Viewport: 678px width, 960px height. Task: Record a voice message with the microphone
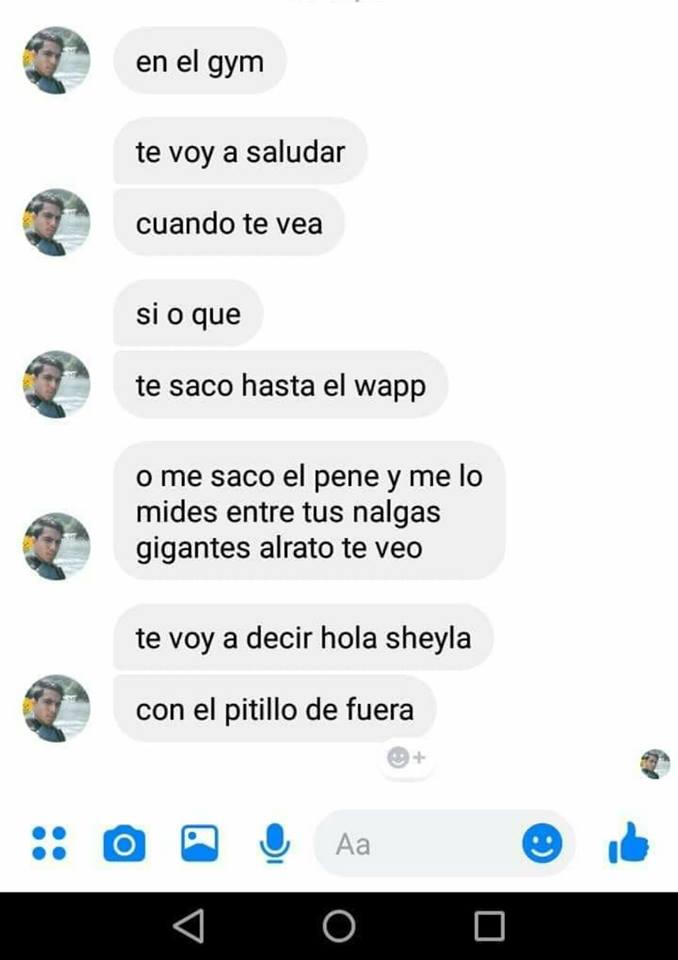pos(273,844)
